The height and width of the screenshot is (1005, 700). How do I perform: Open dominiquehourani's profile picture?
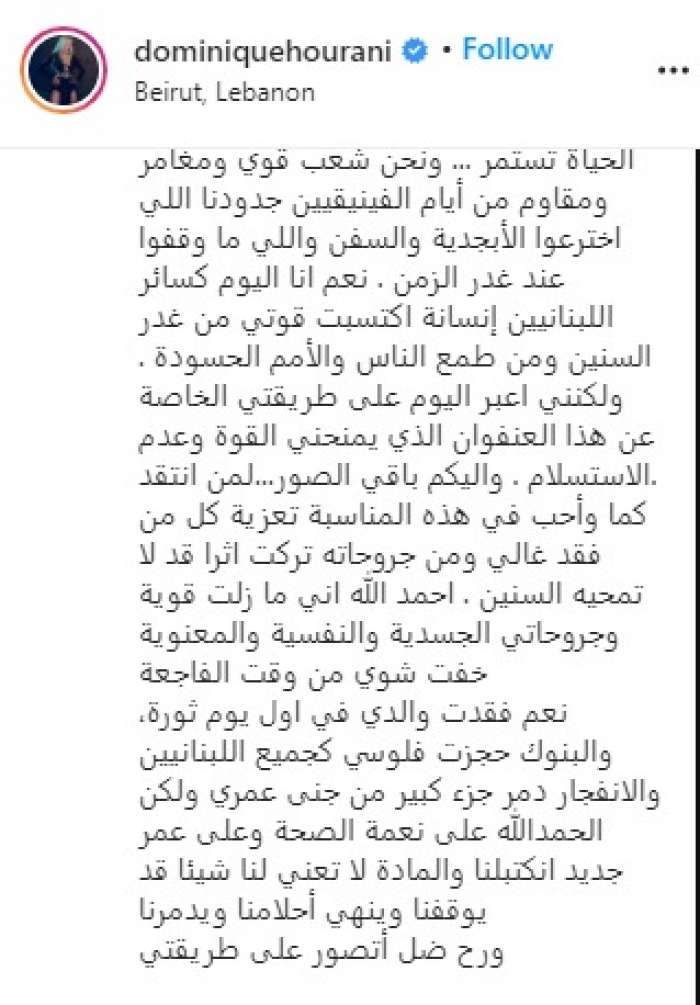(x=67, y=70)
